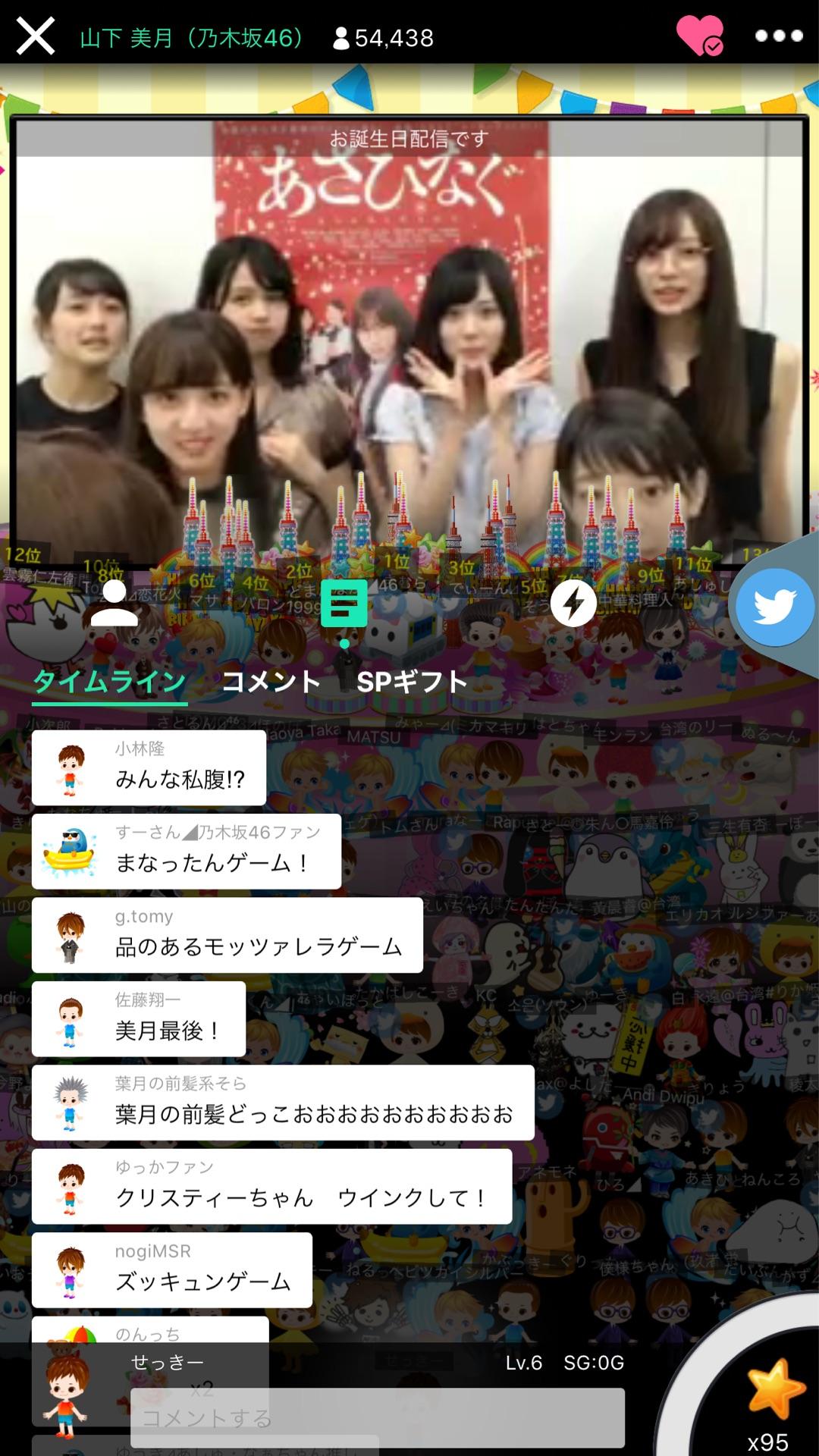
Task: Open the lightning bolt icon
Action: click(x=573, y=604)
